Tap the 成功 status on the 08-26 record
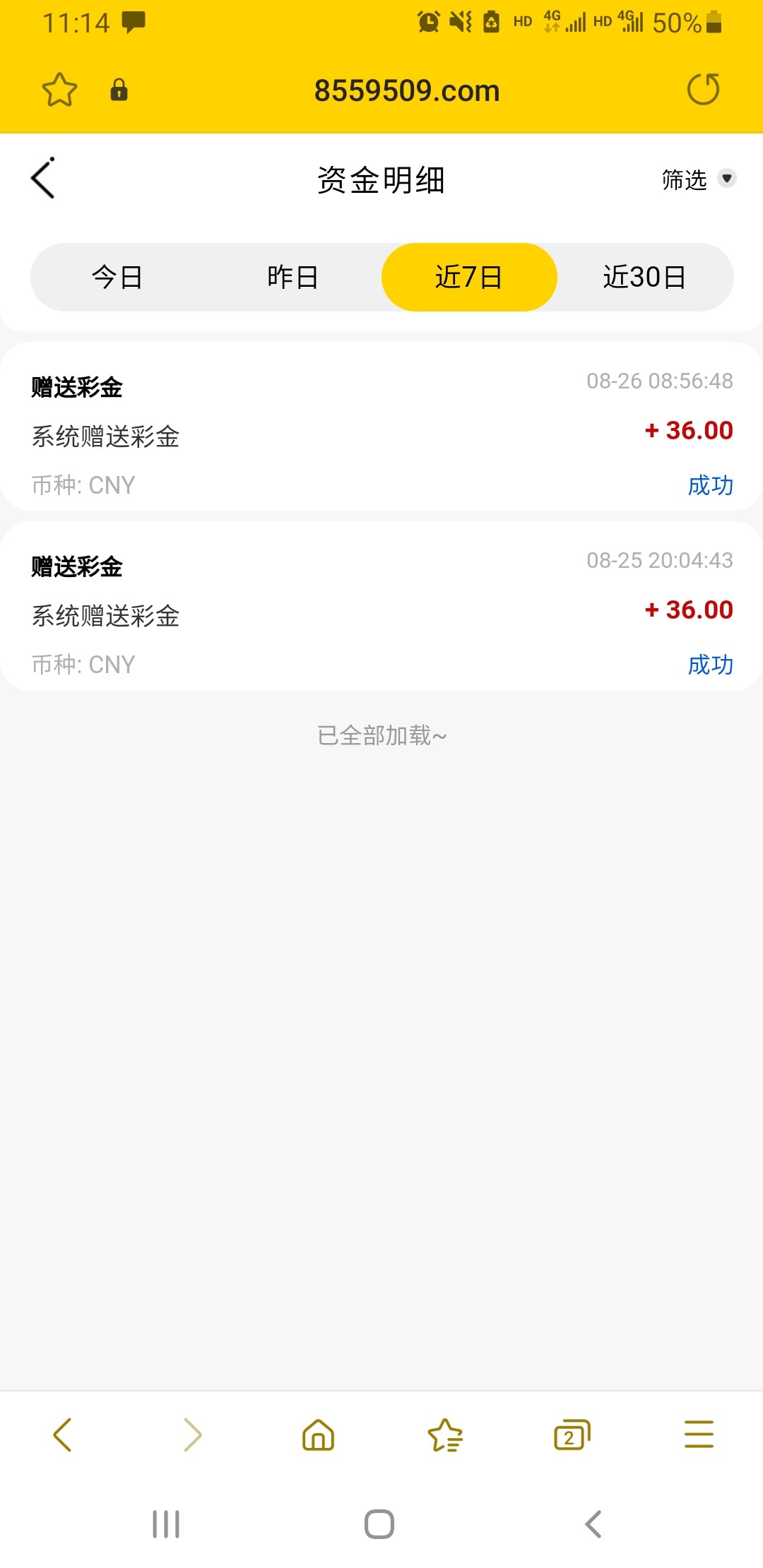 [x=711, y=485]
